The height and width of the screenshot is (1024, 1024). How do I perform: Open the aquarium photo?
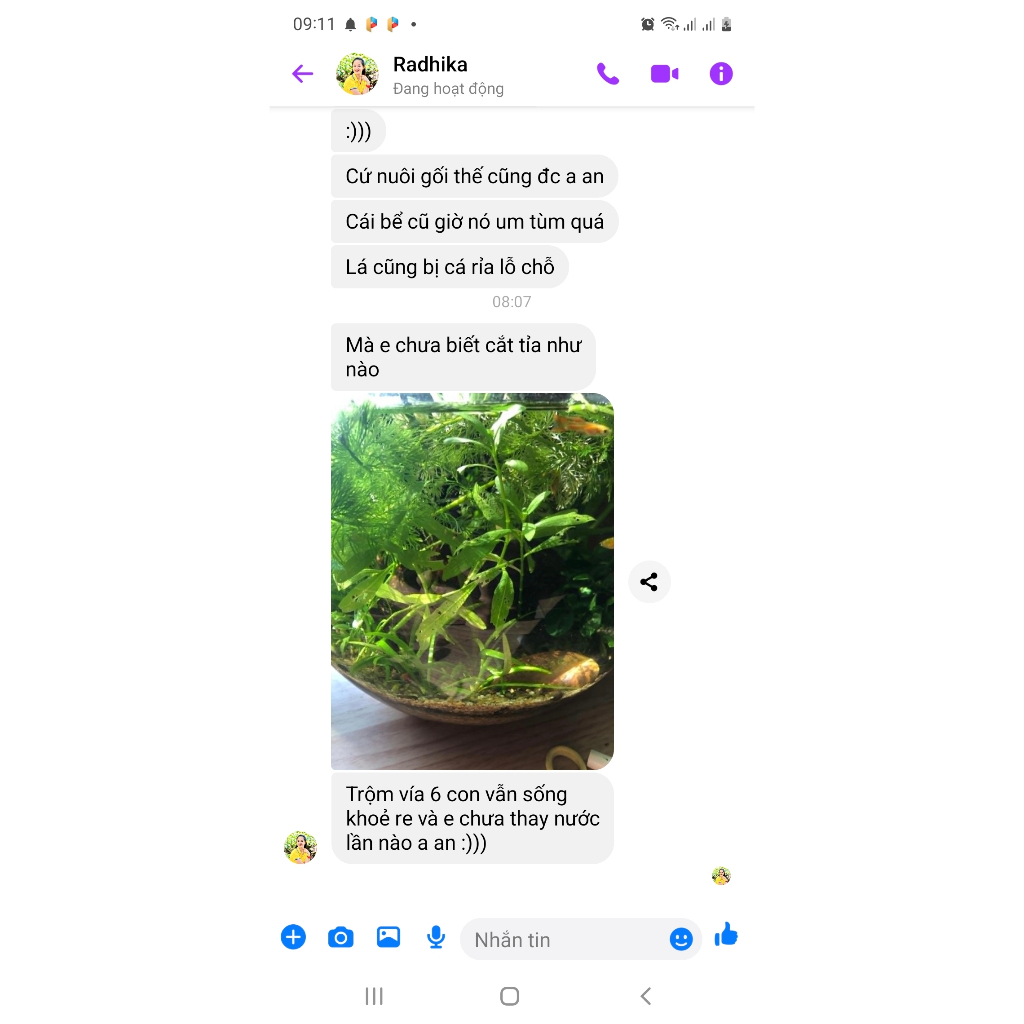[472, 581]
